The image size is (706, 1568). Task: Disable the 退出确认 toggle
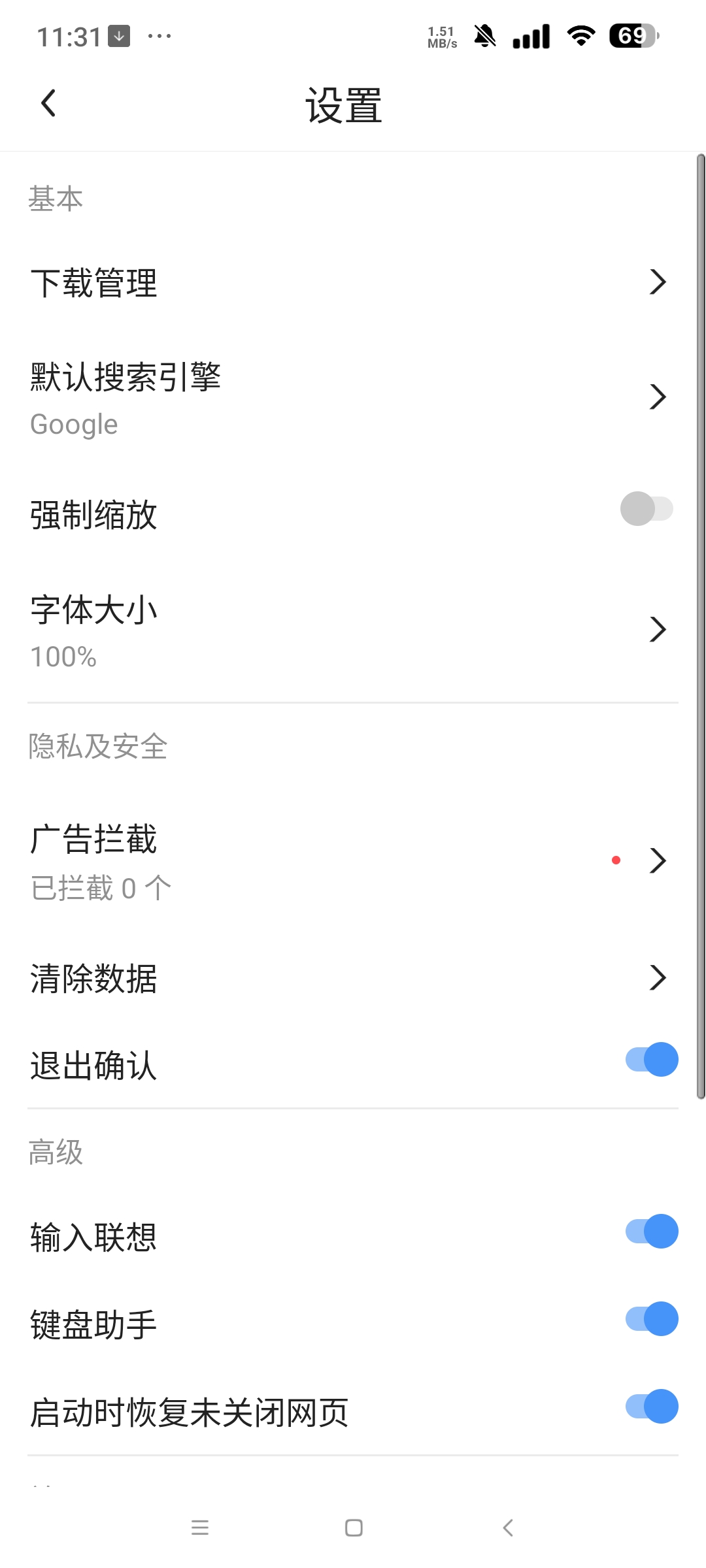[x=649, y=1059]
